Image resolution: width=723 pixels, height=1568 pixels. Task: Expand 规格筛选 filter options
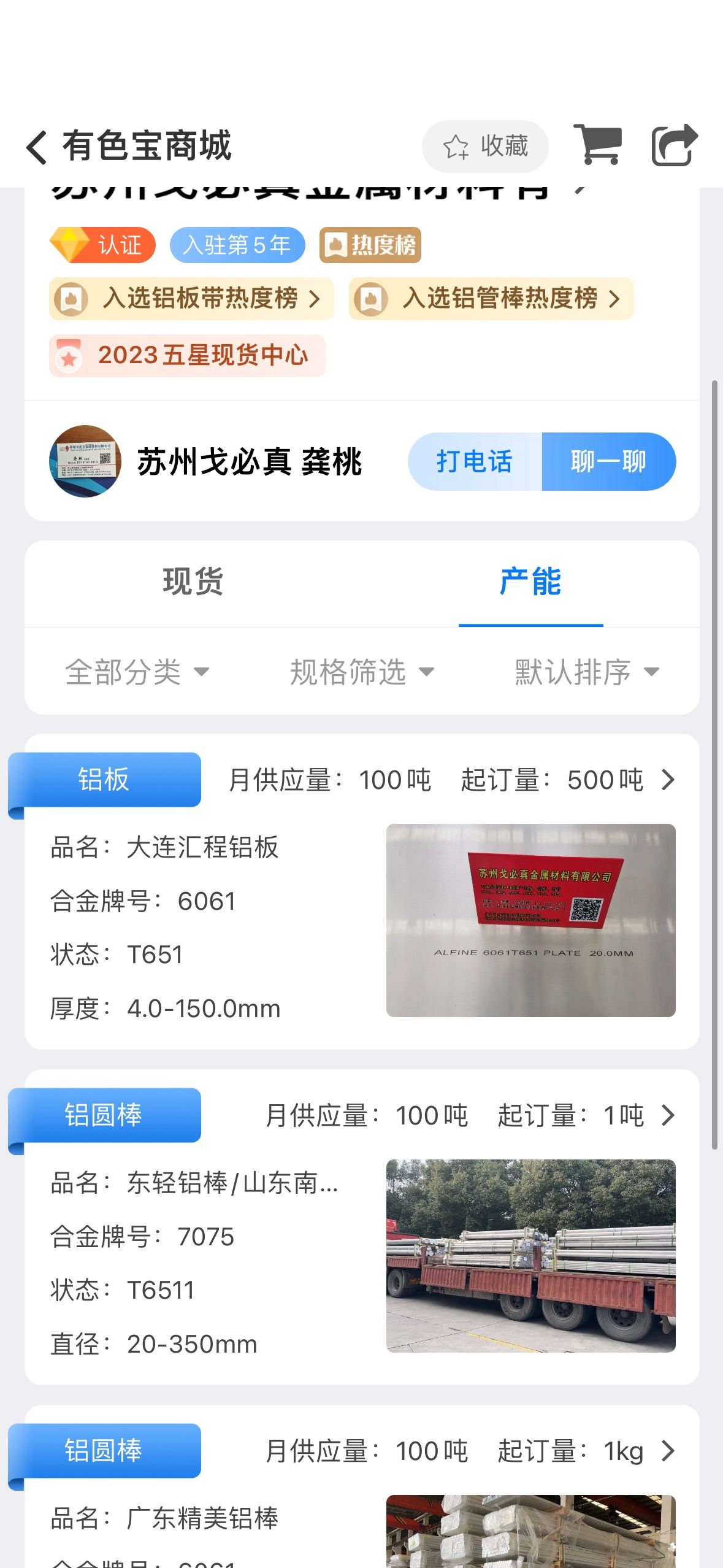[362, 672]
